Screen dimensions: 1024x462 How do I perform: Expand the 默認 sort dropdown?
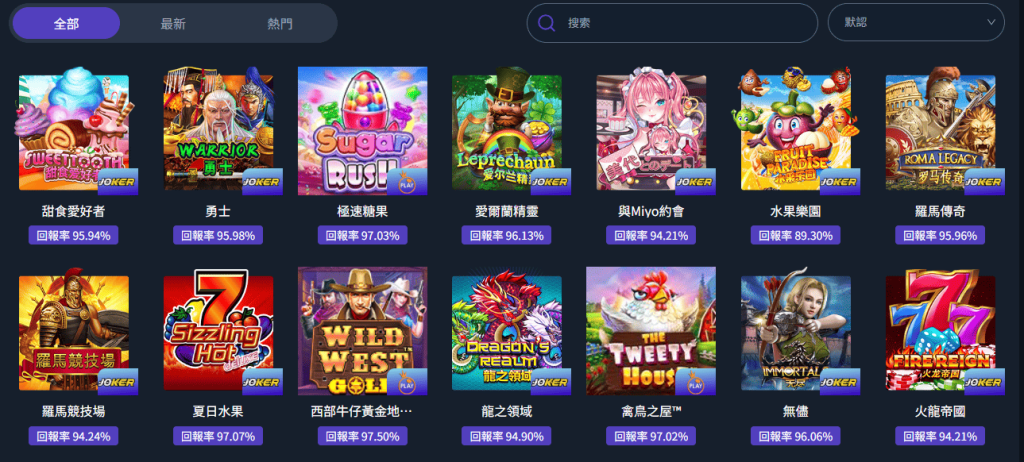(916, 22)
